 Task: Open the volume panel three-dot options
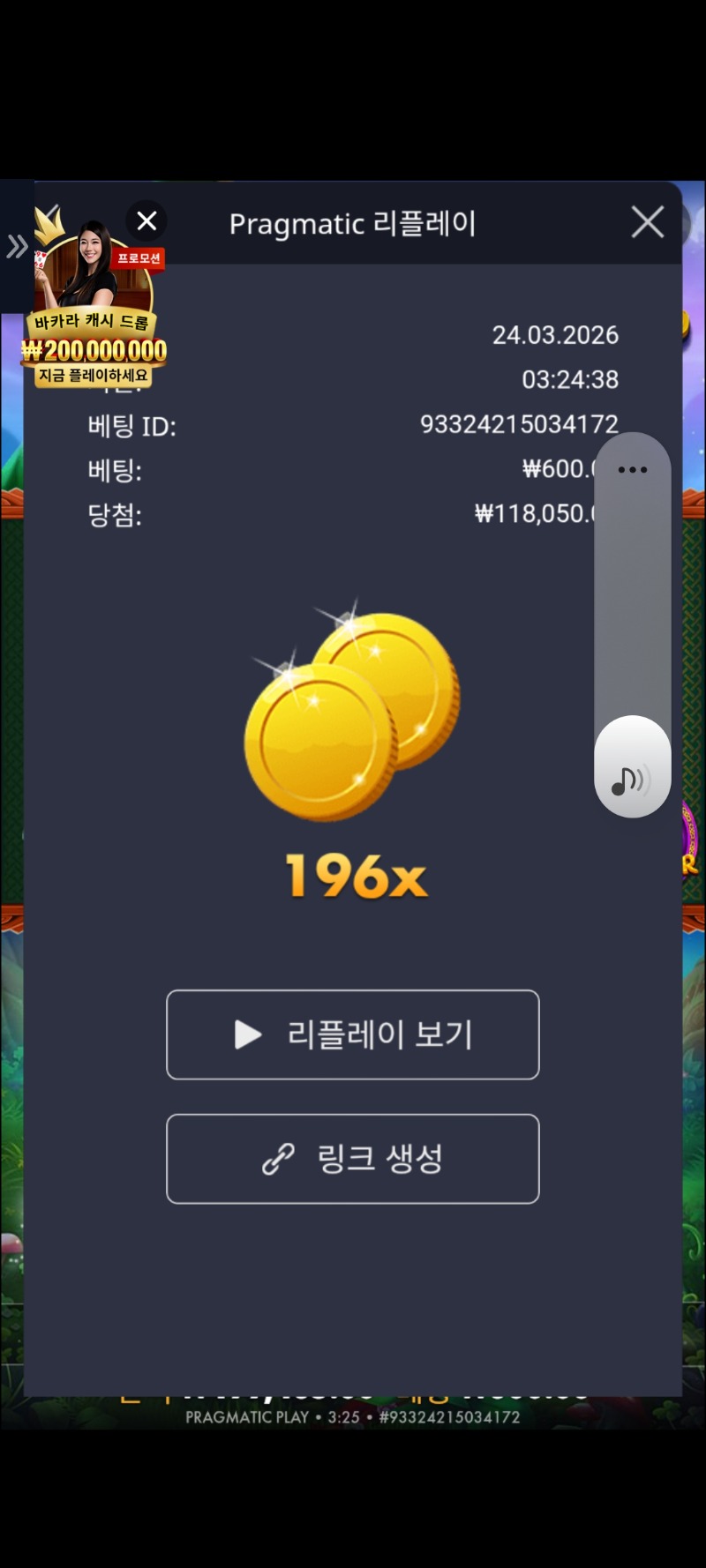click(632, 469)
